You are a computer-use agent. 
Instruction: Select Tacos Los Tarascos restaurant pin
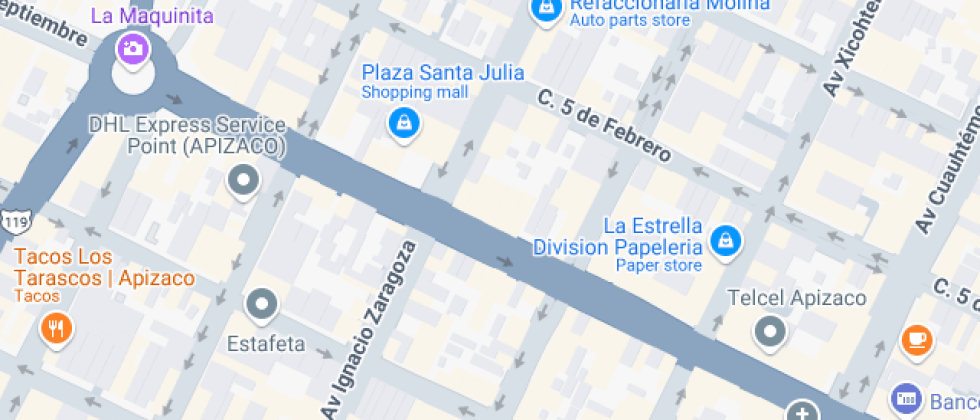[x=55, y=327]
